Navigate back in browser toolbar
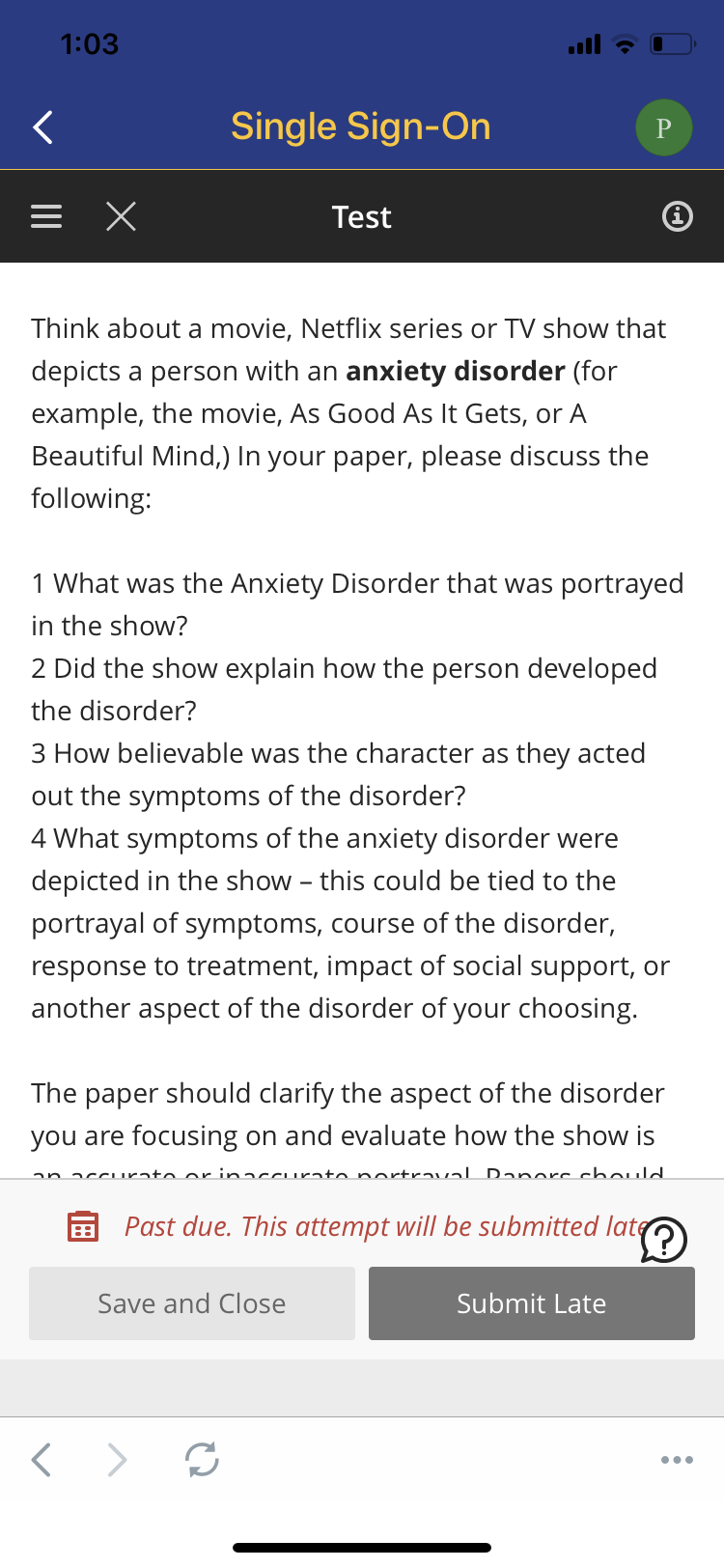 coord(42,1459)
